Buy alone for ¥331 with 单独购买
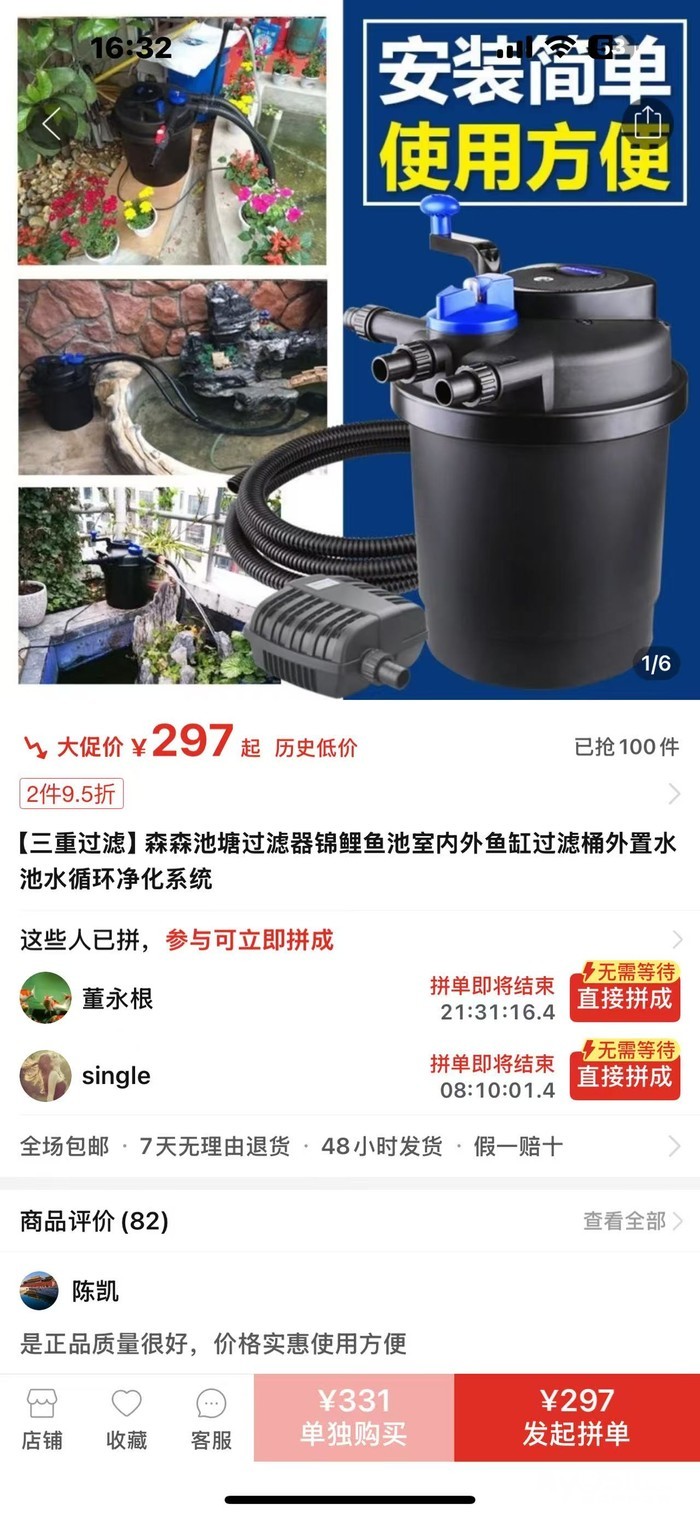The width and height of the screenshot is (700, 1517). 354,1417
